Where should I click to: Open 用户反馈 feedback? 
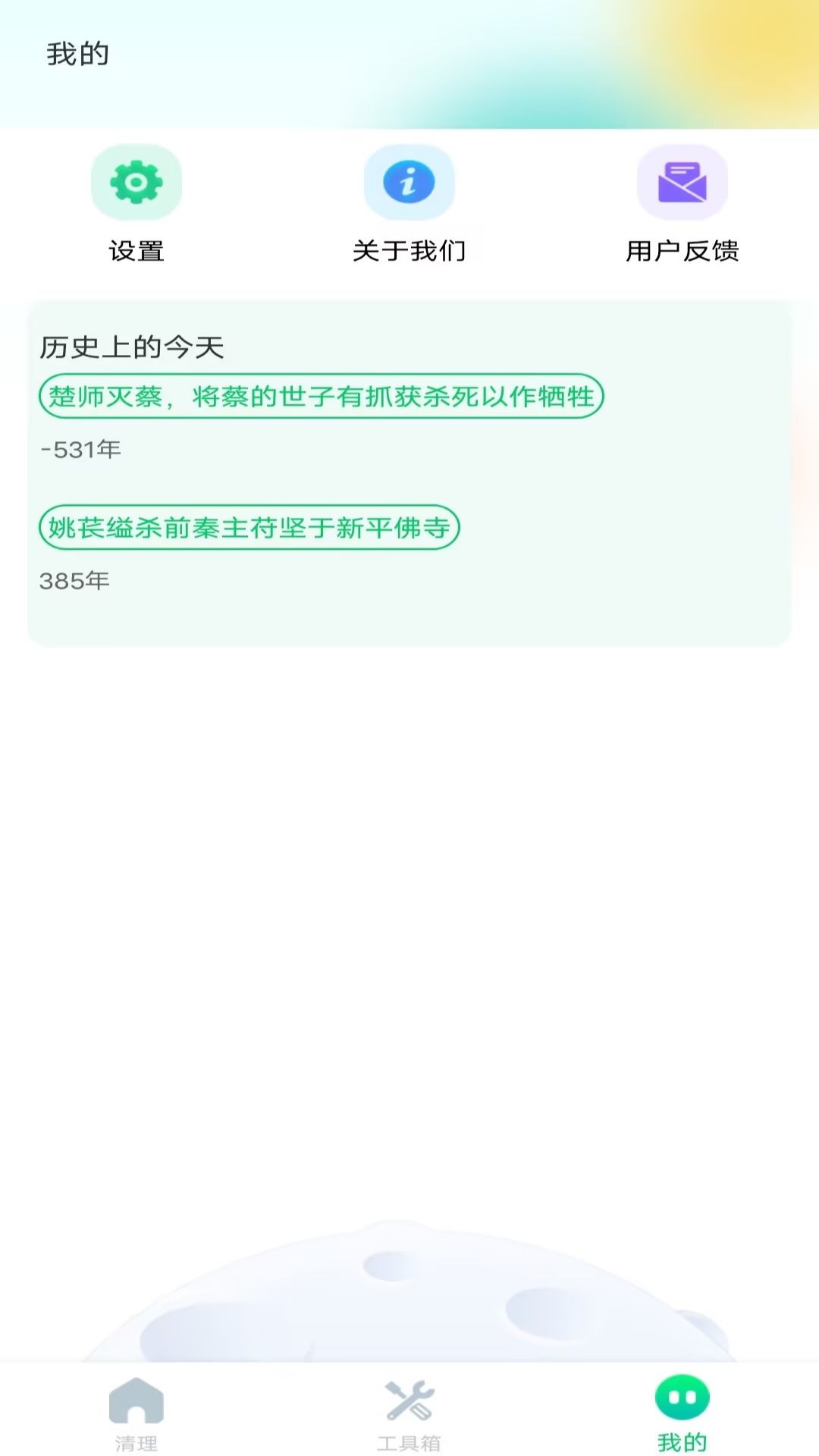coord(682,202)
